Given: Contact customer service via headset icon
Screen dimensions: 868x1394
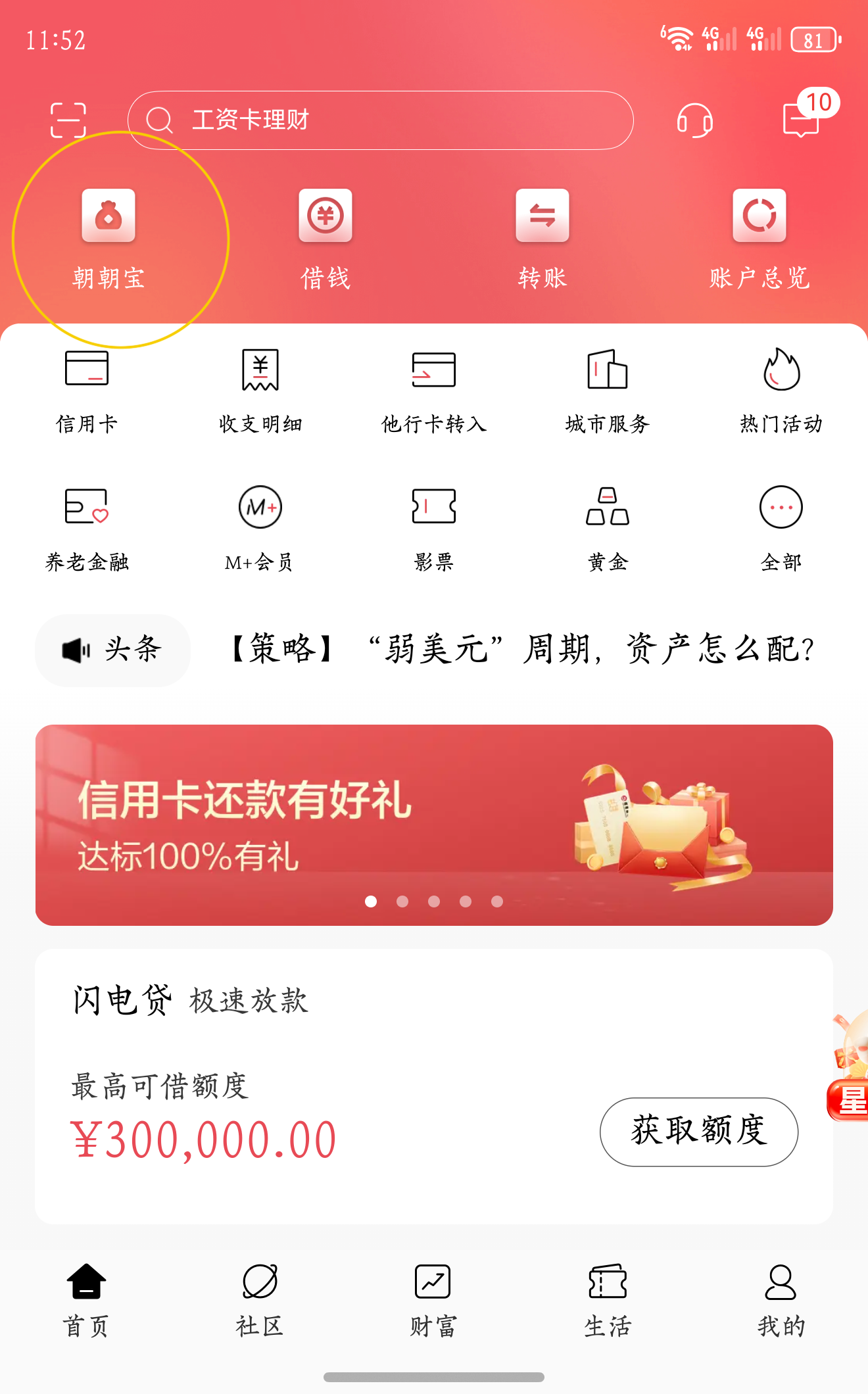Looking at the screenshot, I should coord(694,121).
